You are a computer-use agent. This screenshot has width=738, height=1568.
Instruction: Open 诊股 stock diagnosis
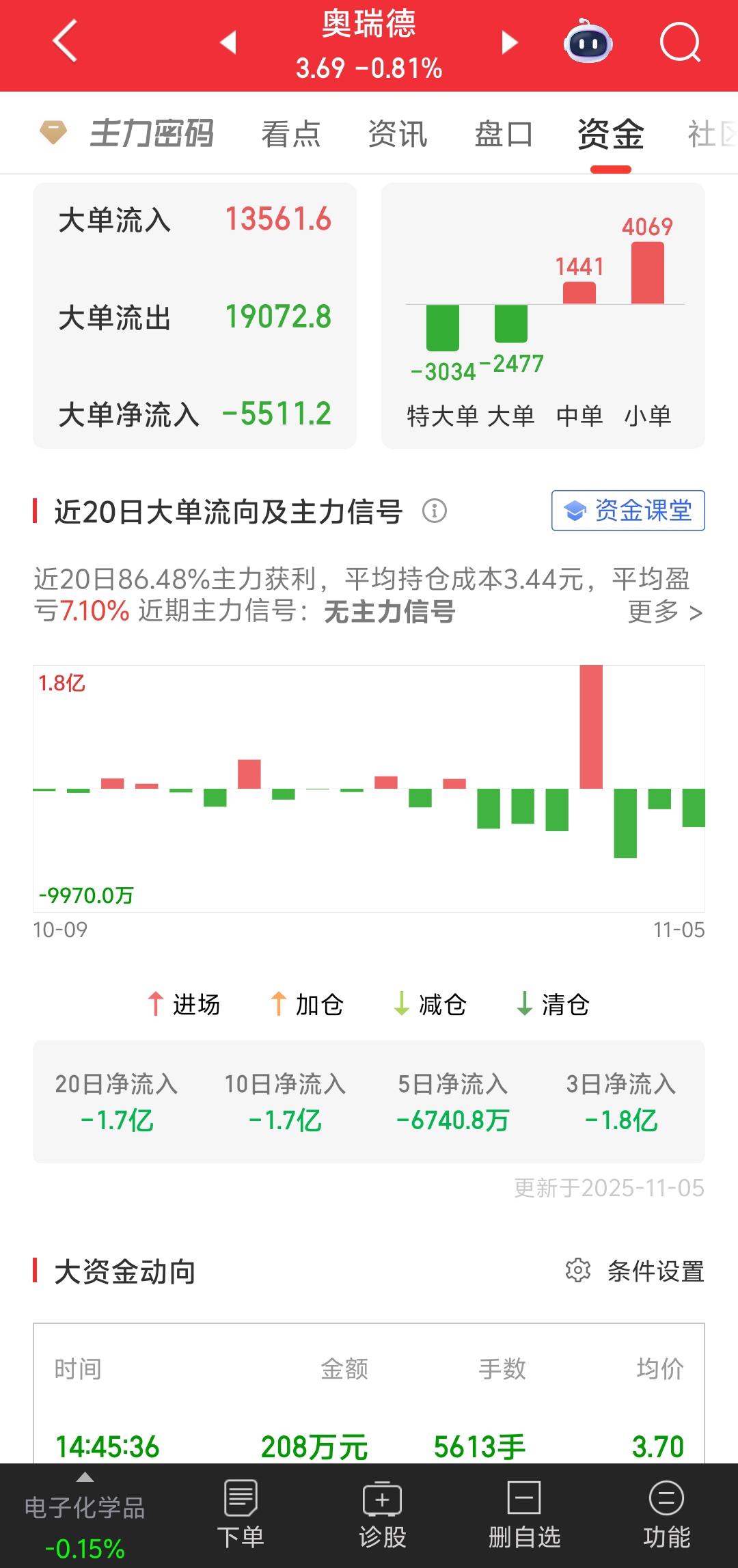pyautogui.click(x=383, y=1515)
